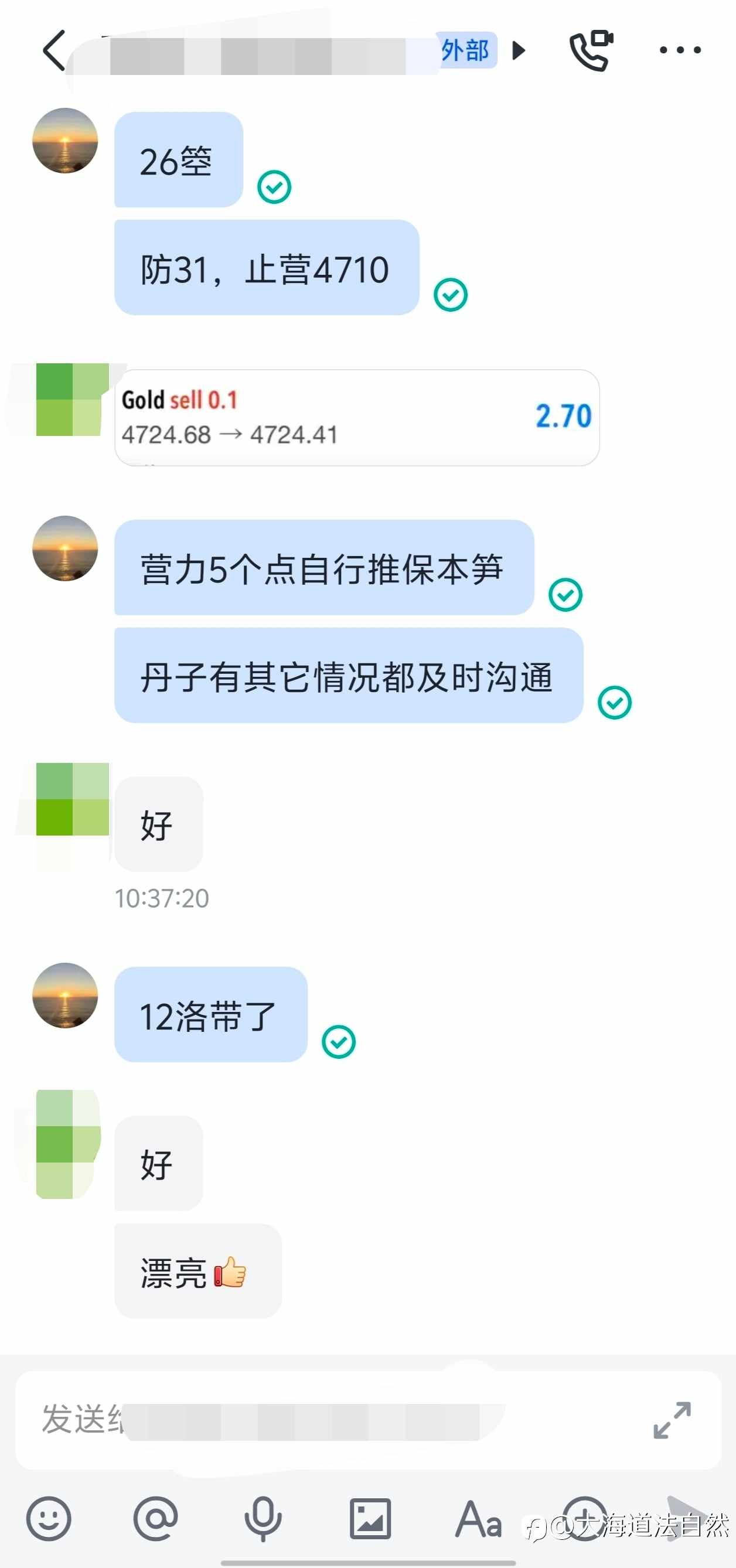Image resolution: width=736 pixels, height=1568 pixels.
Task: Expand the triangle next to 外部 tag
Action: (x=519, y=52)
